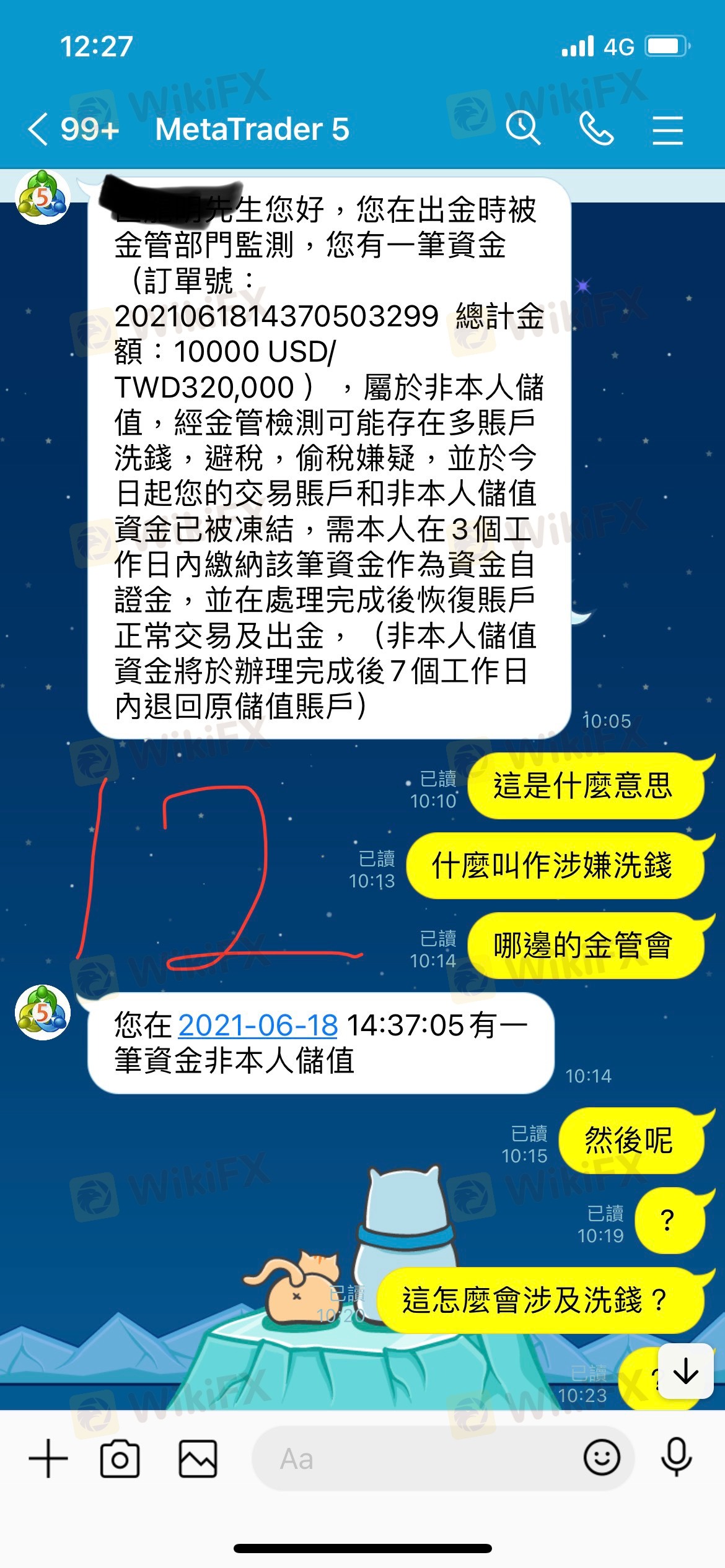The image size is (725, 1568).
Task: Open the plus attachment menu
Action: click(48, 1460)
